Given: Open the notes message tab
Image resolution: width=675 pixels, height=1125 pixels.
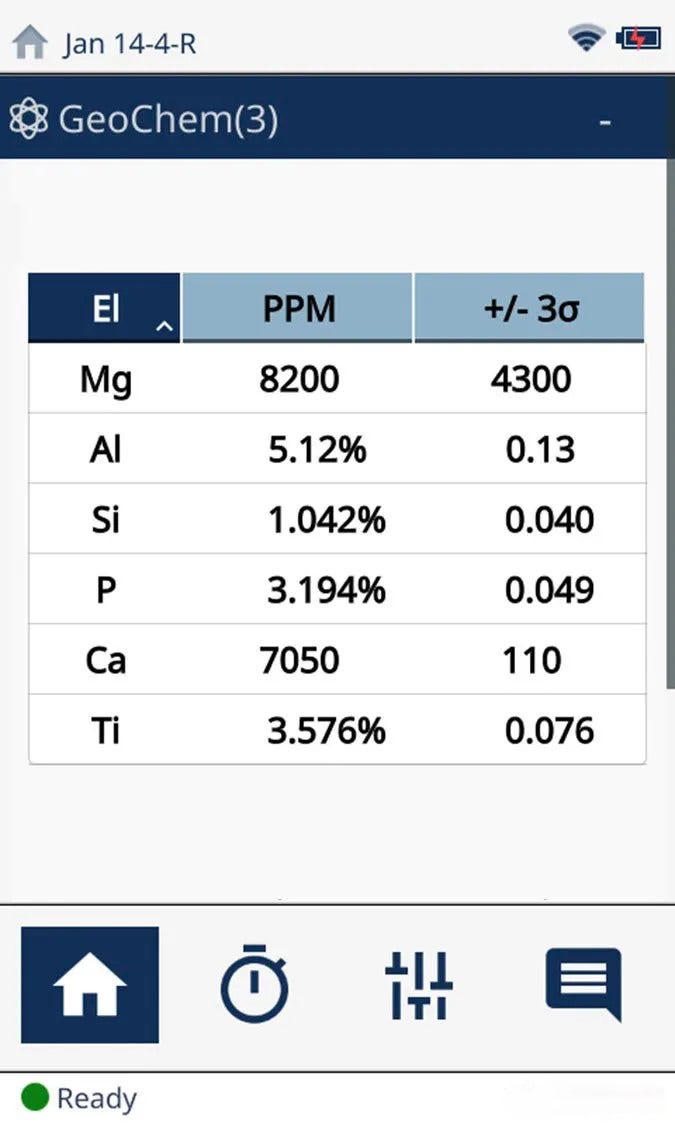Looking at the screenshot, I should 583,983.
